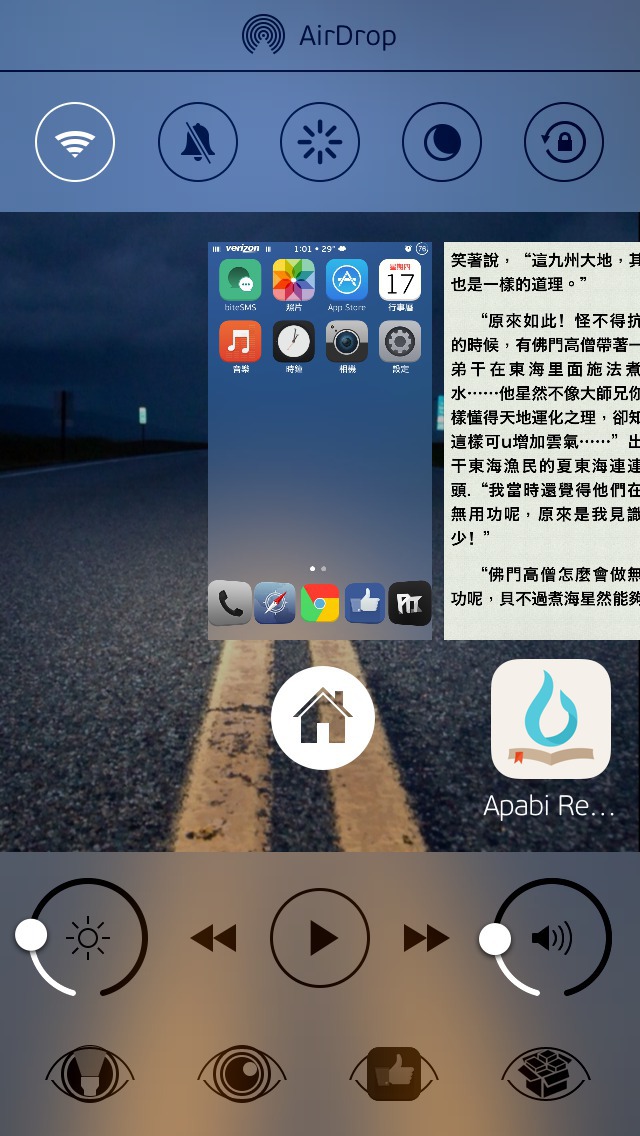The image size is (640, 1136).
Task: Skip forward to next track
Action: [x=426, y=938]
